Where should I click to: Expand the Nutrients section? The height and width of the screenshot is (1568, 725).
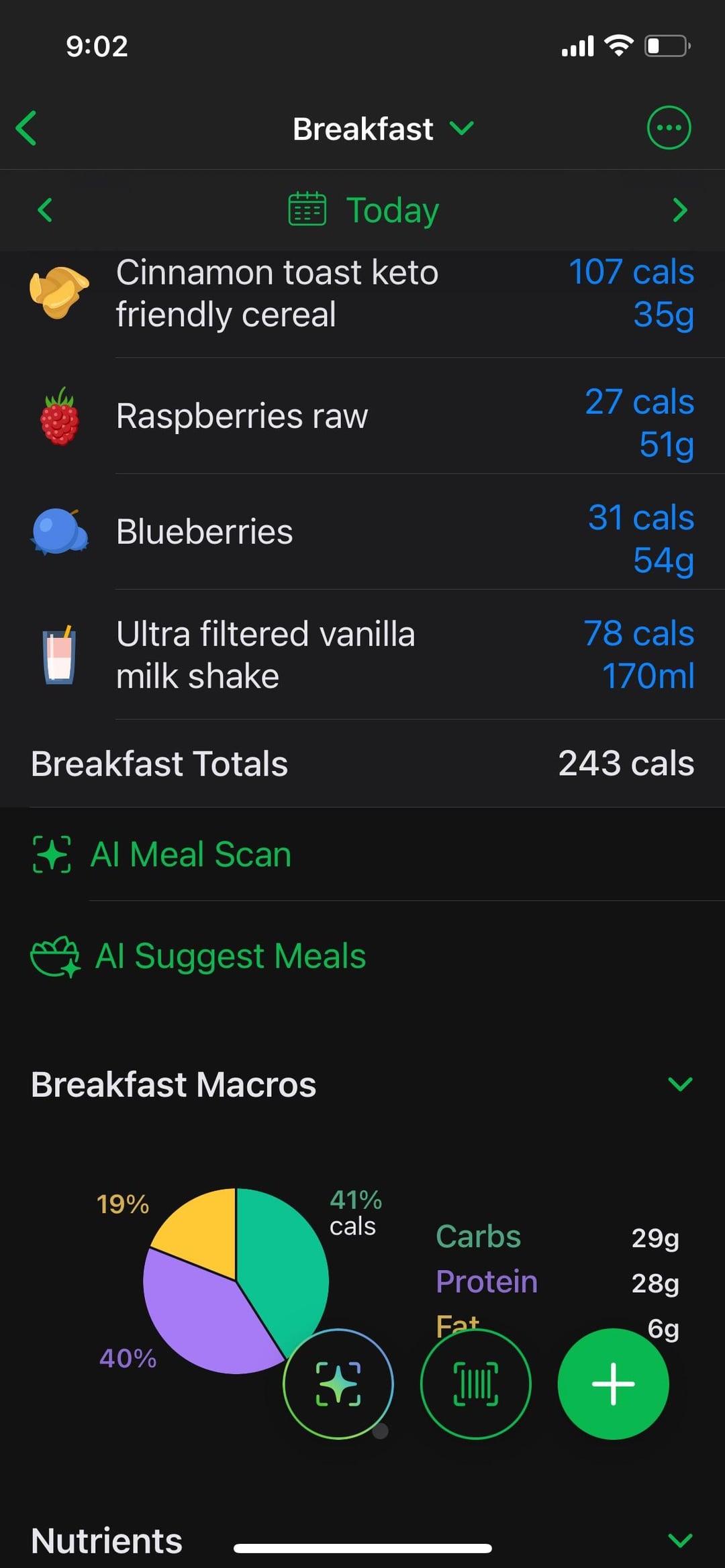[679, 1540]
